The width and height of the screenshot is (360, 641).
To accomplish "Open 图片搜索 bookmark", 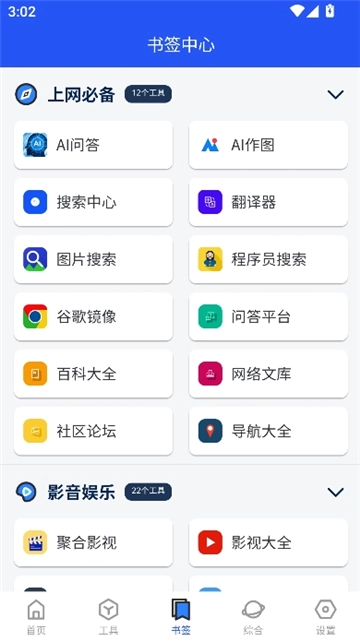I will point(94,259).
